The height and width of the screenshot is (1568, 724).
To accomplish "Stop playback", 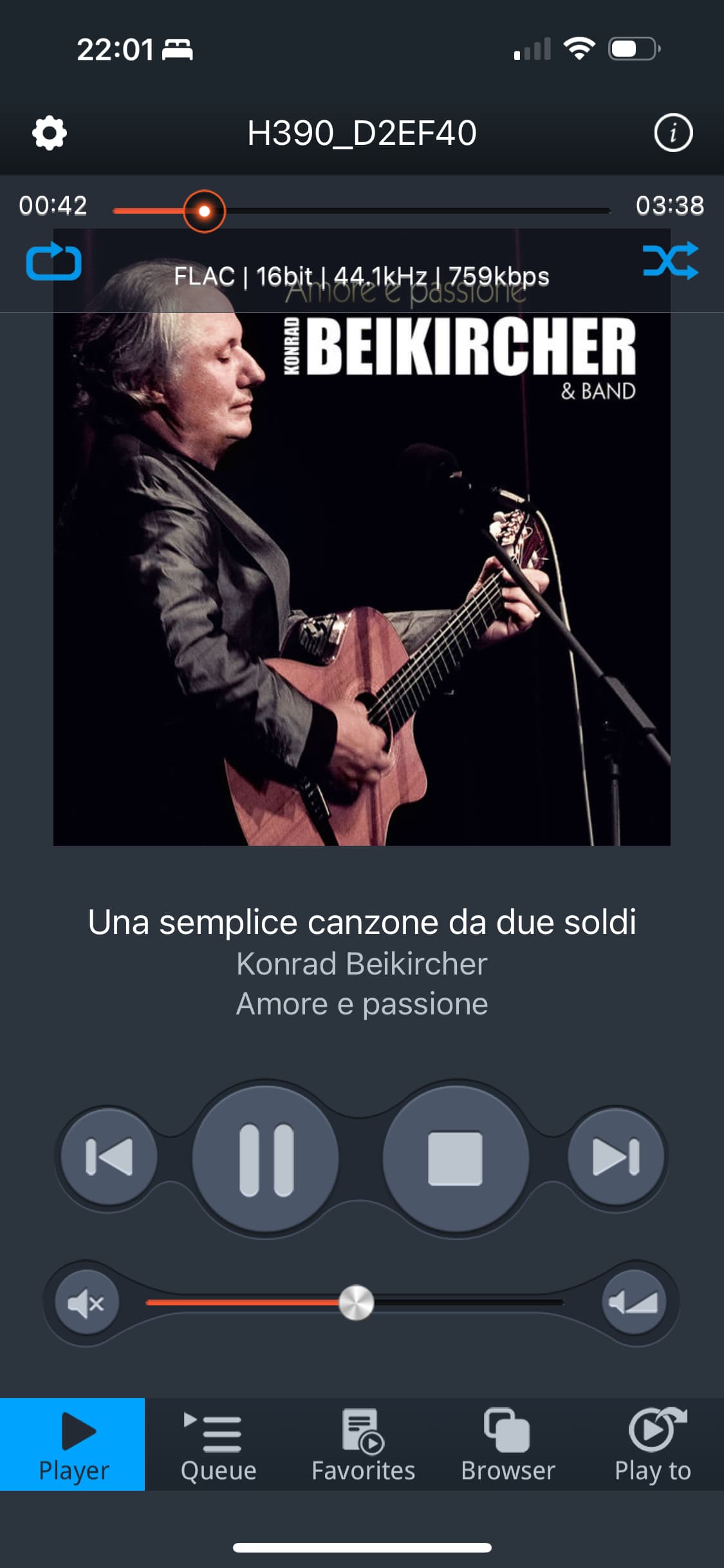I will pos(455,1159).
